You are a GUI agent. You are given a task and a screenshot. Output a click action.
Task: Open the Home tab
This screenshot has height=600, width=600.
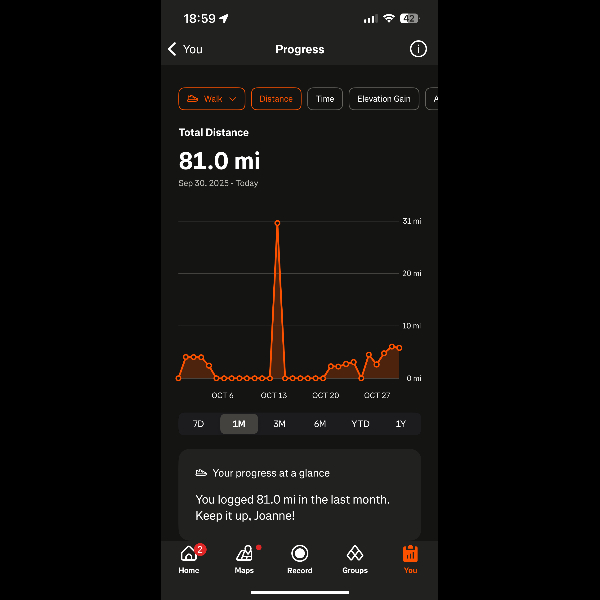coord(189,559)
